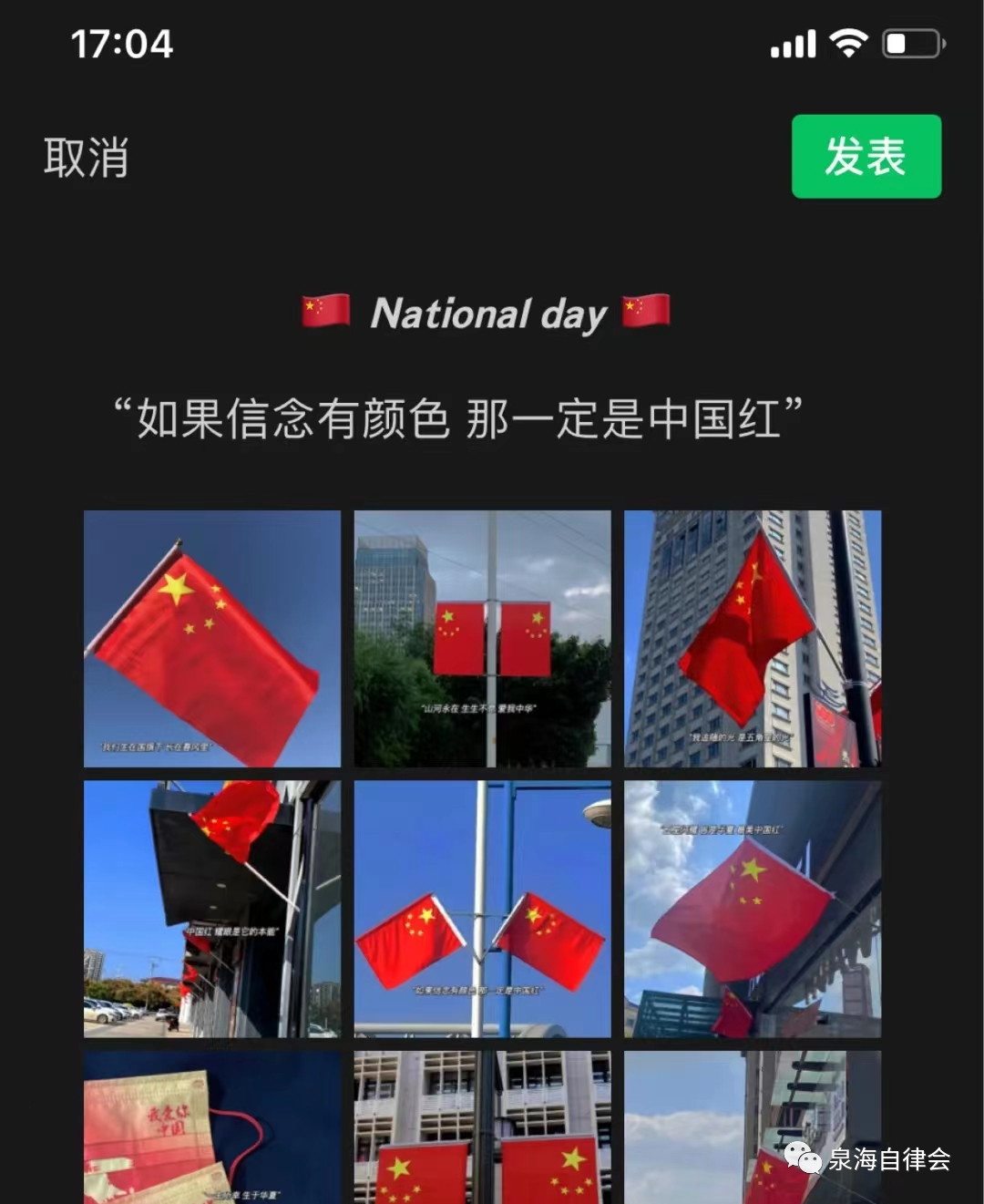Open the photo of two flags before a windowed building
This screenshot has height=1204, width=984.
482,1128
